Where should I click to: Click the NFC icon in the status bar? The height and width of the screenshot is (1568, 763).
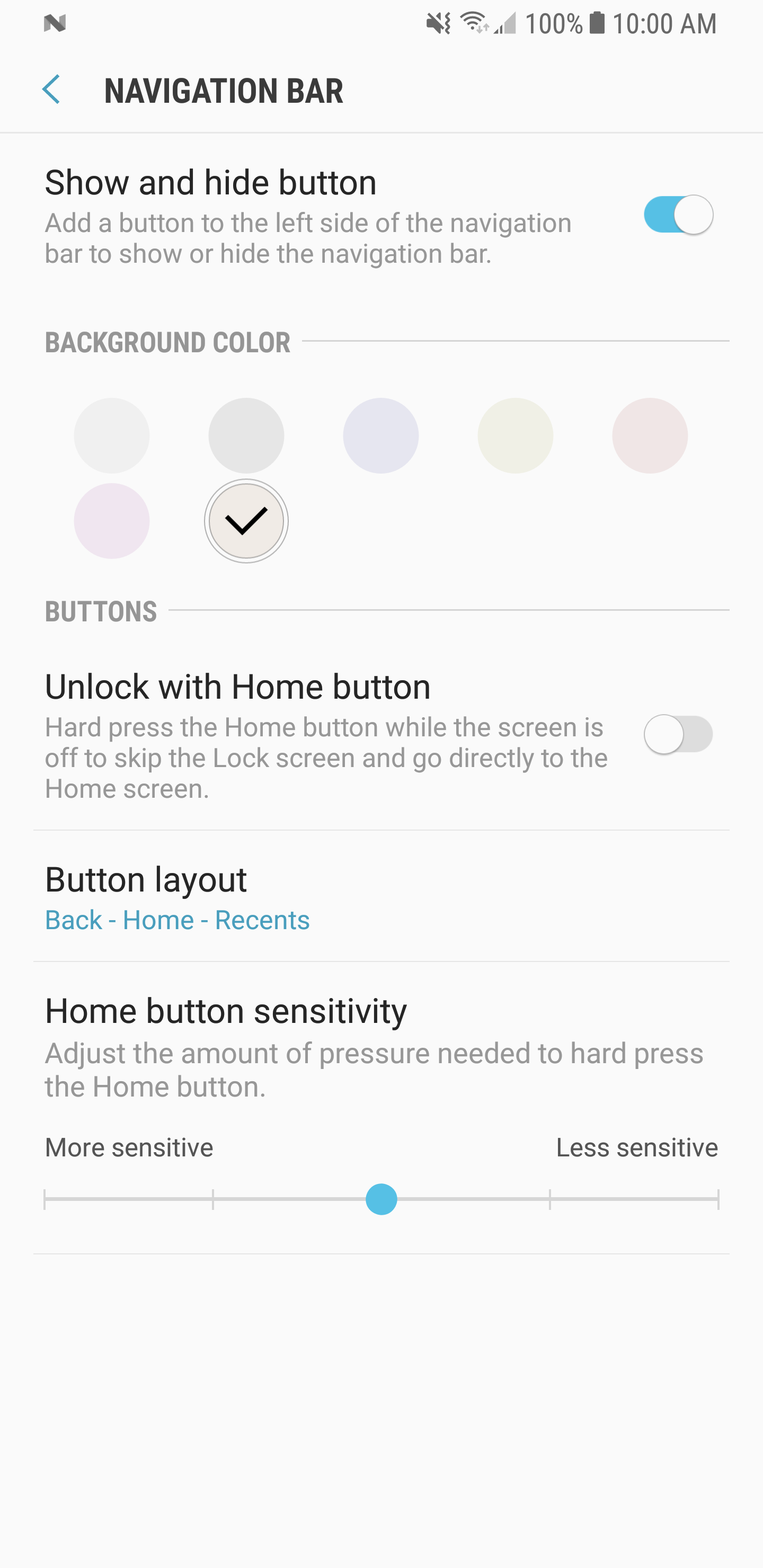(x=56, y=23)
